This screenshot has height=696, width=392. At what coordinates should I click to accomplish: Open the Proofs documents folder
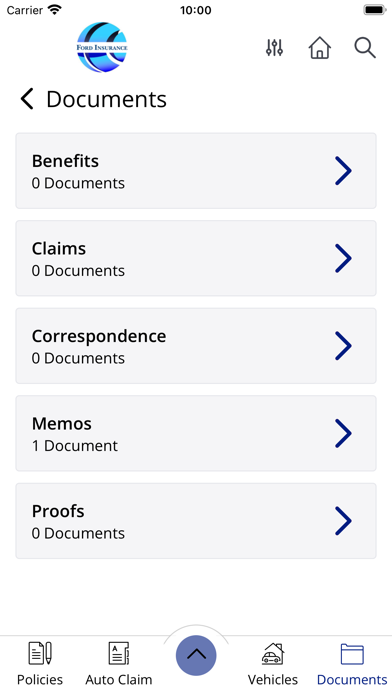coord(196,521)
